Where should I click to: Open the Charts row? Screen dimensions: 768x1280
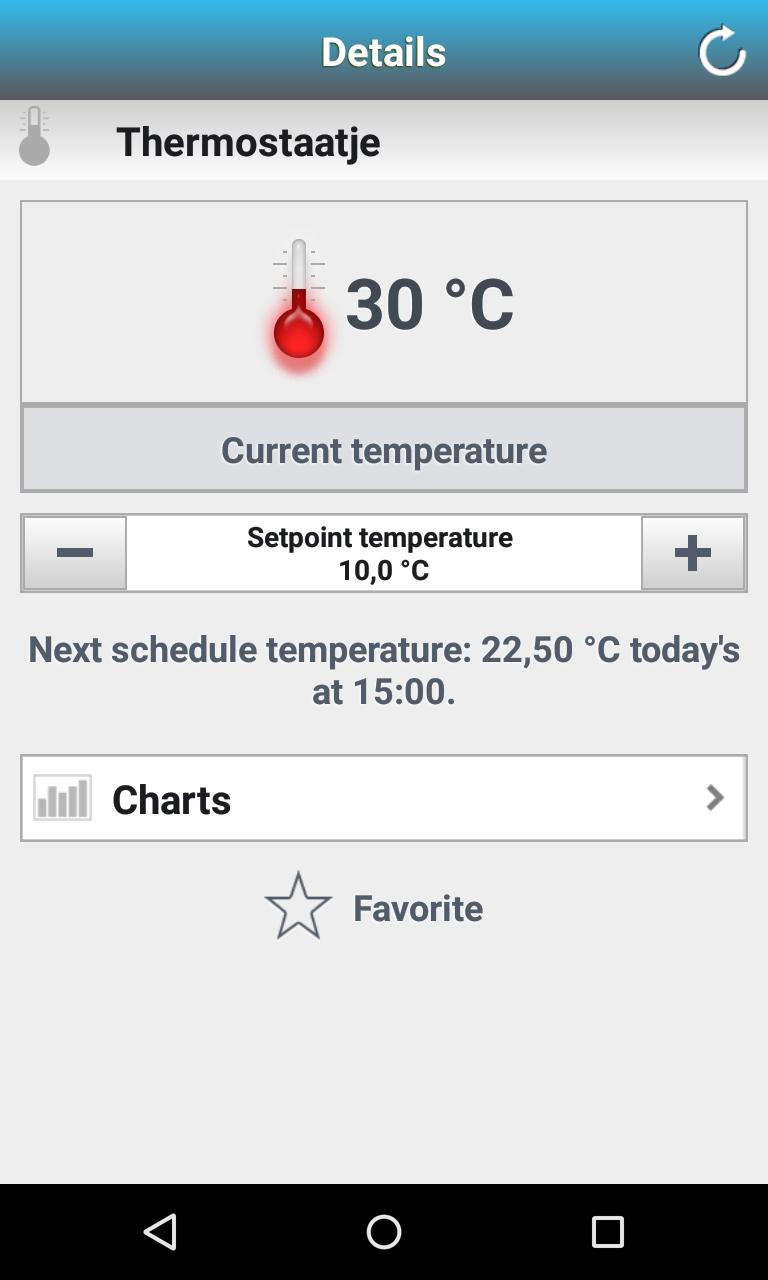pos(383,798)
